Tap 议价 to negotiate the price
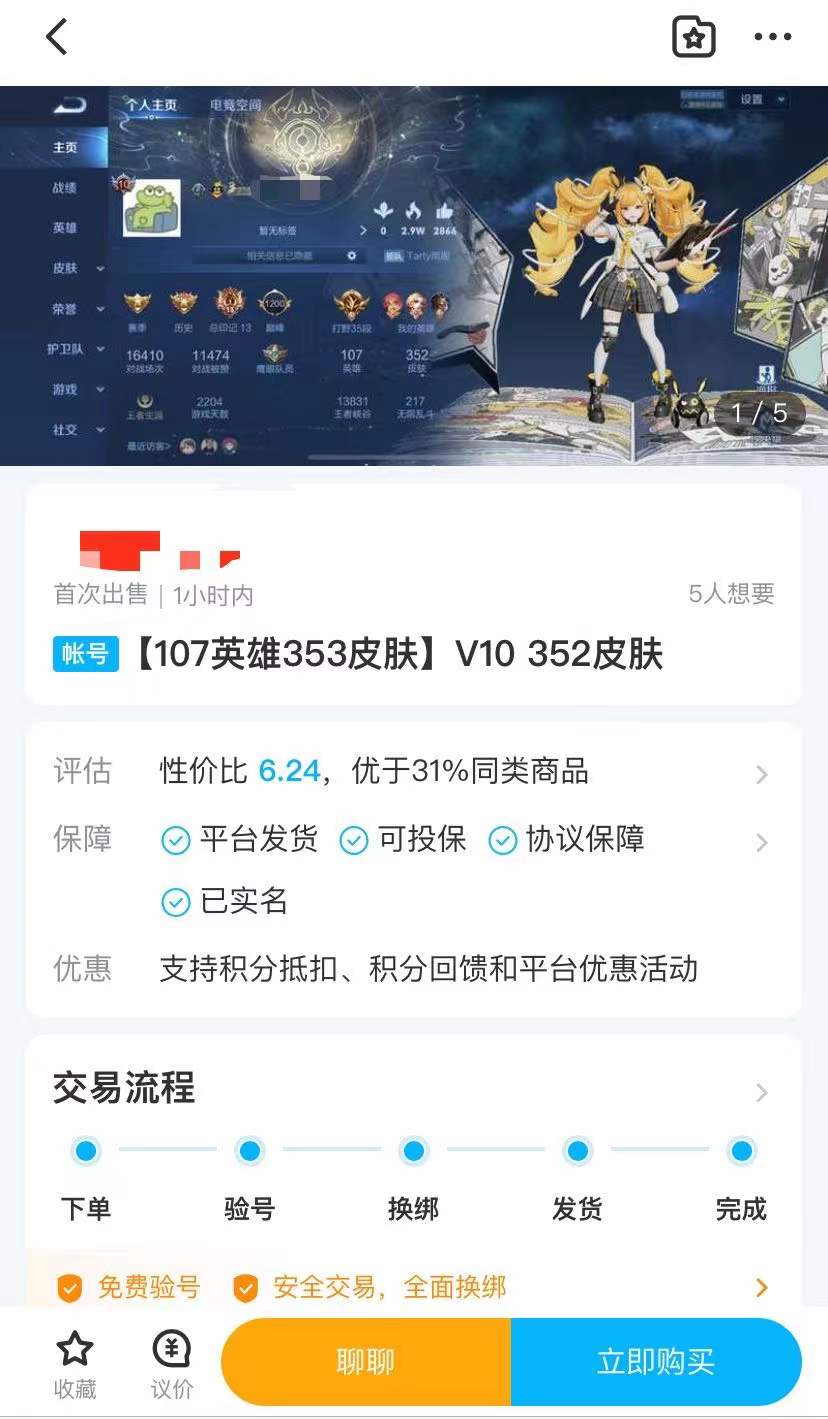828x1419 pixels. click(x=172, y=1364)
